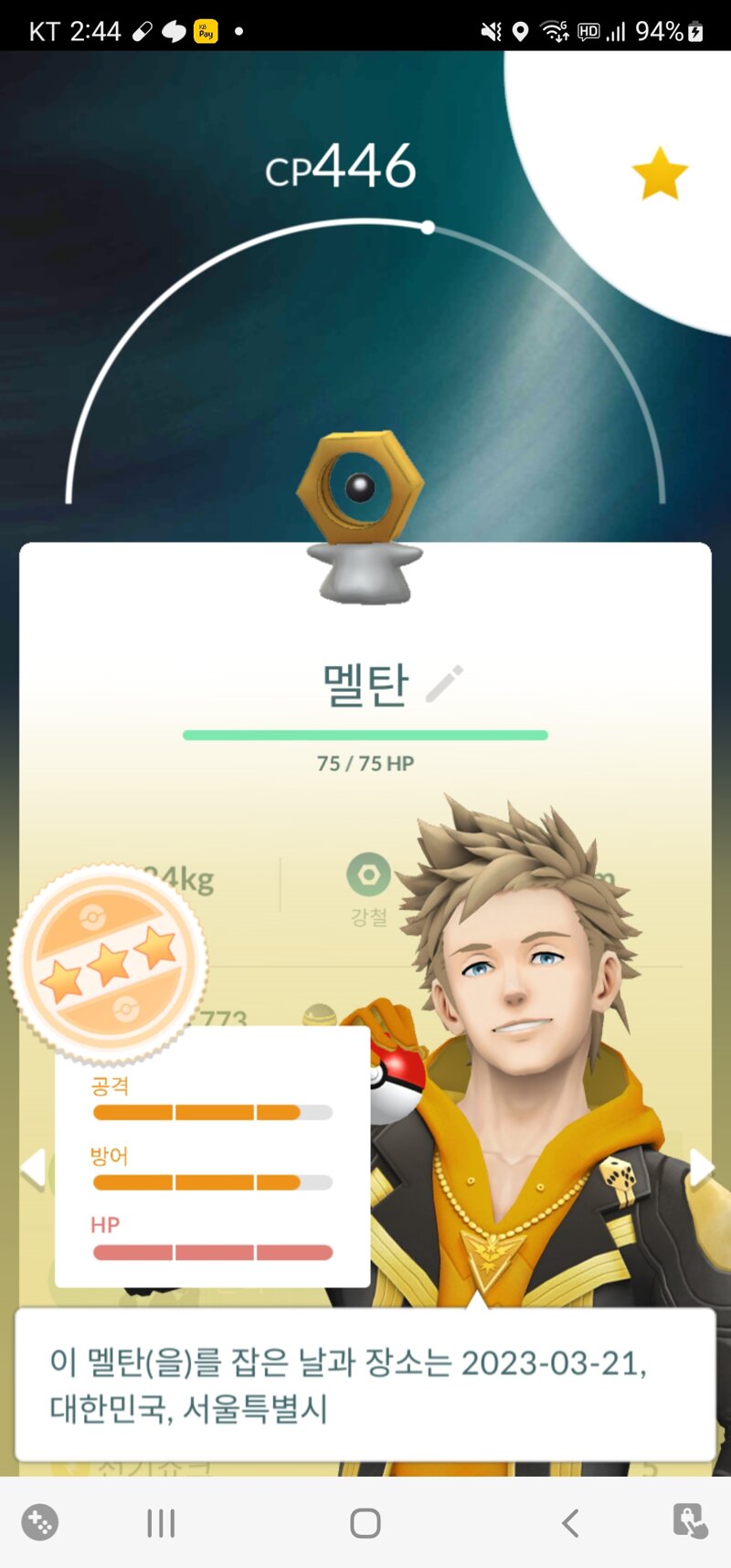This screenshot has height=1568, width=731.
Task: Go to the next Pokémon arrow
Action: 700,1168
